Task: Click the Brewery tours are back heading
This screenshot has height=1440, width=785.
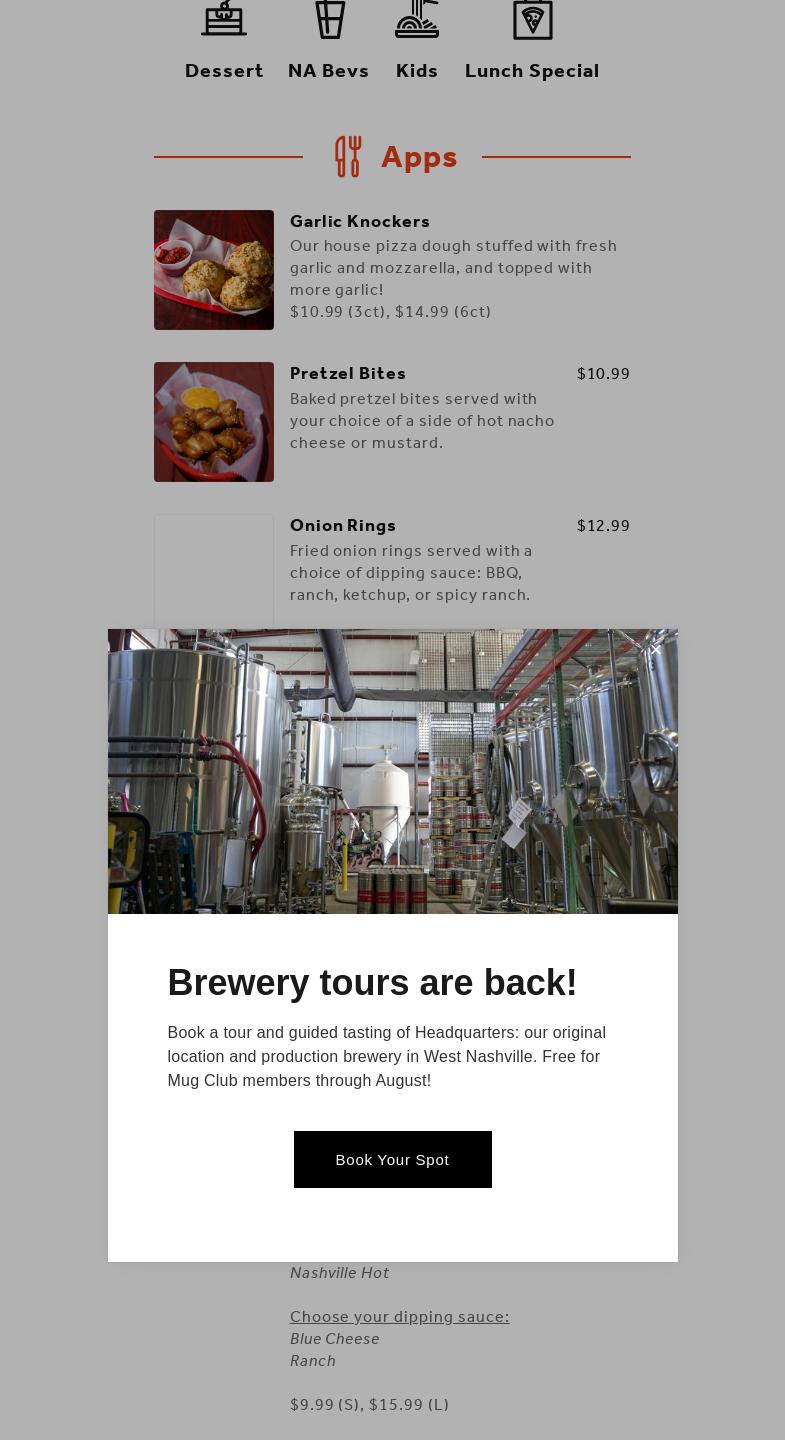Action: pos(372,982)
